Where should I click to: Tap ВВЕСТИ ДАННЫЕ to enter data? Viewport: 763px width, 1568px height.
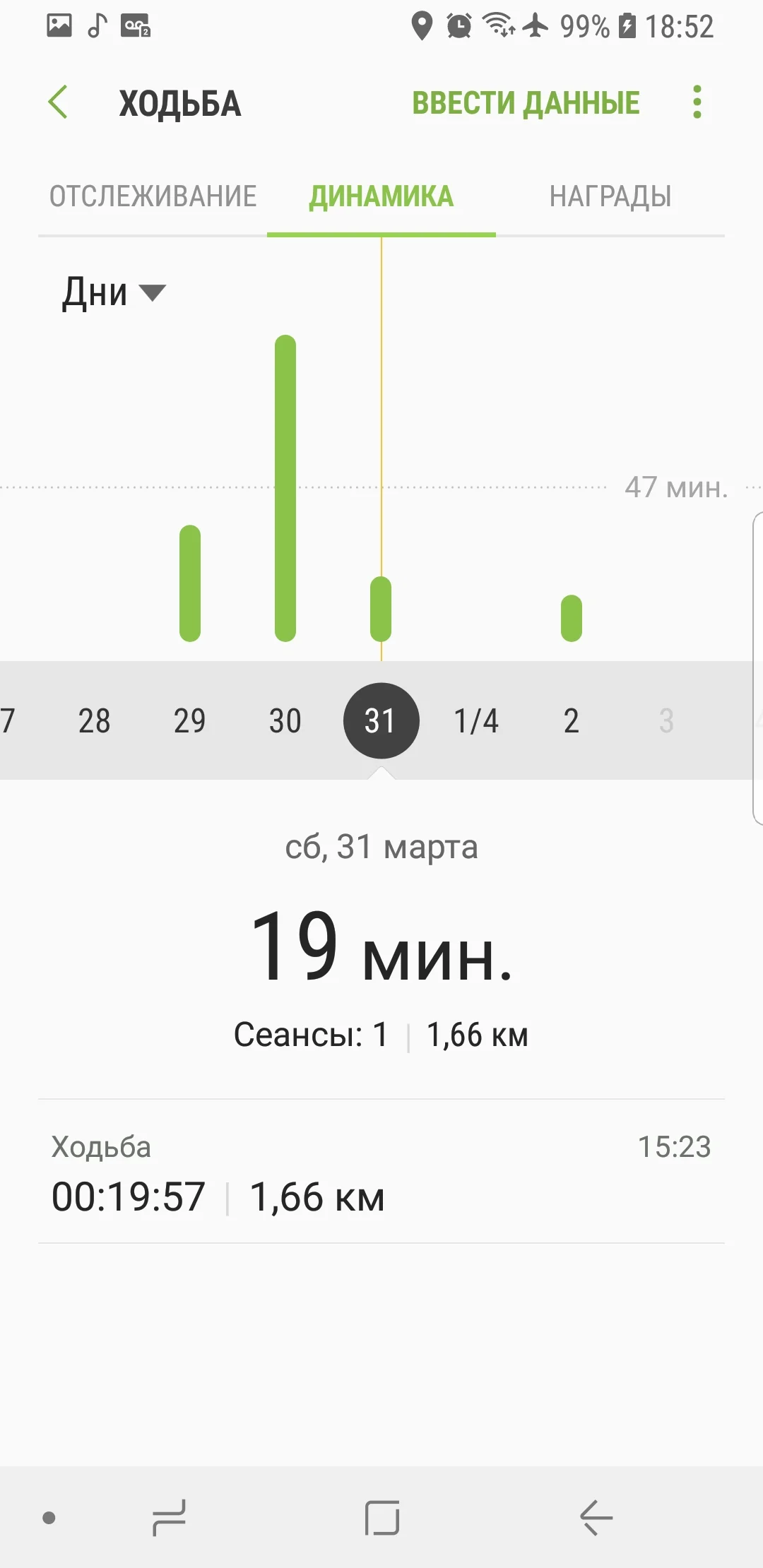coord(526,103)
